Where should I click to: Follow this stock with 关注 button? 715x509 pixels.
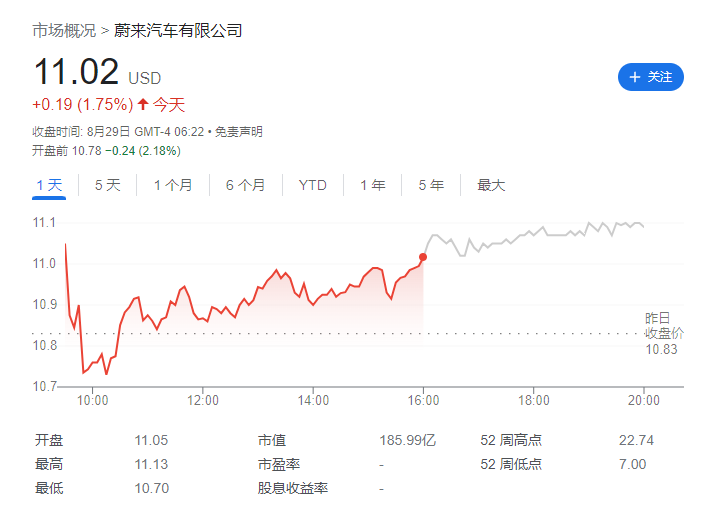coord(650,77)
